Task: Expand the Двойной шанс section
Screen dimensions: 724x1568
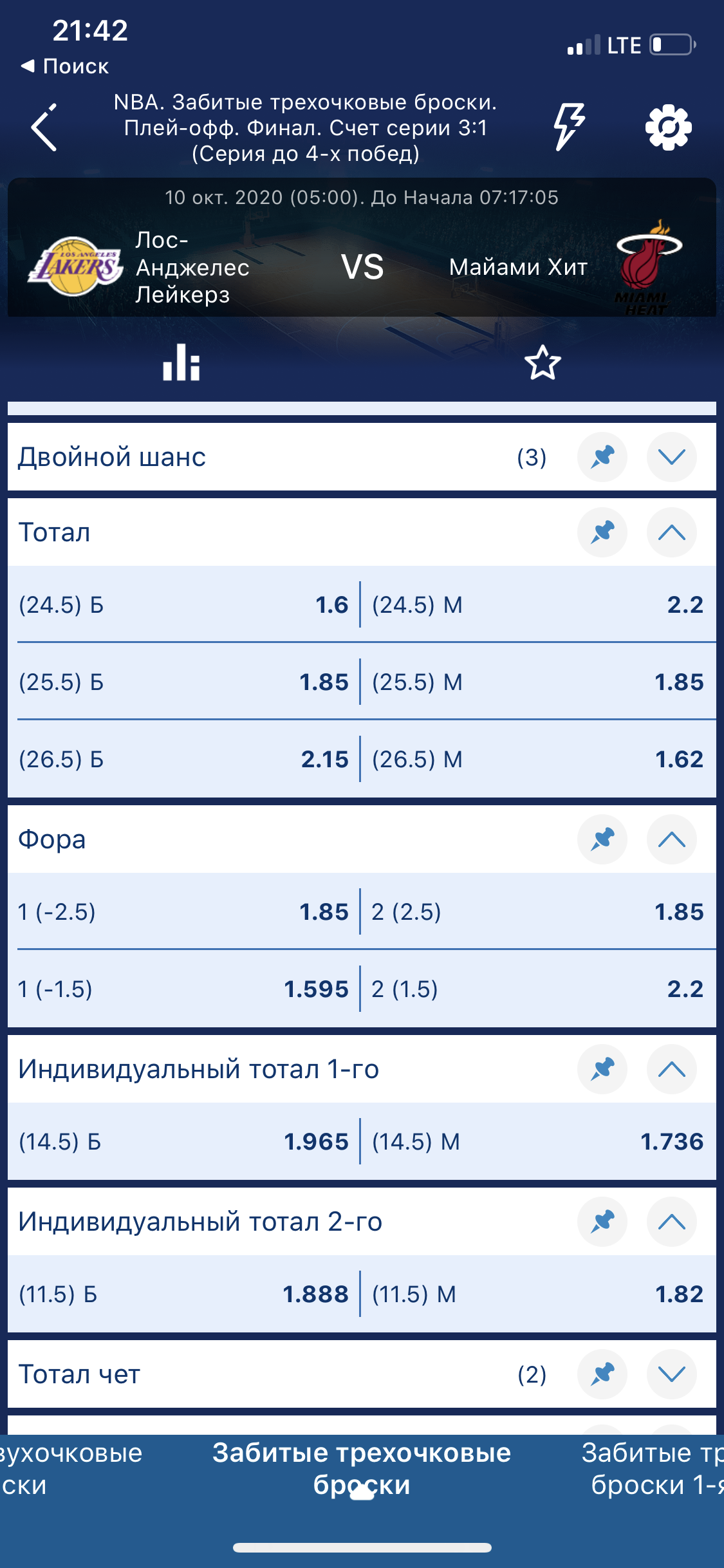Action: (672, 457)
